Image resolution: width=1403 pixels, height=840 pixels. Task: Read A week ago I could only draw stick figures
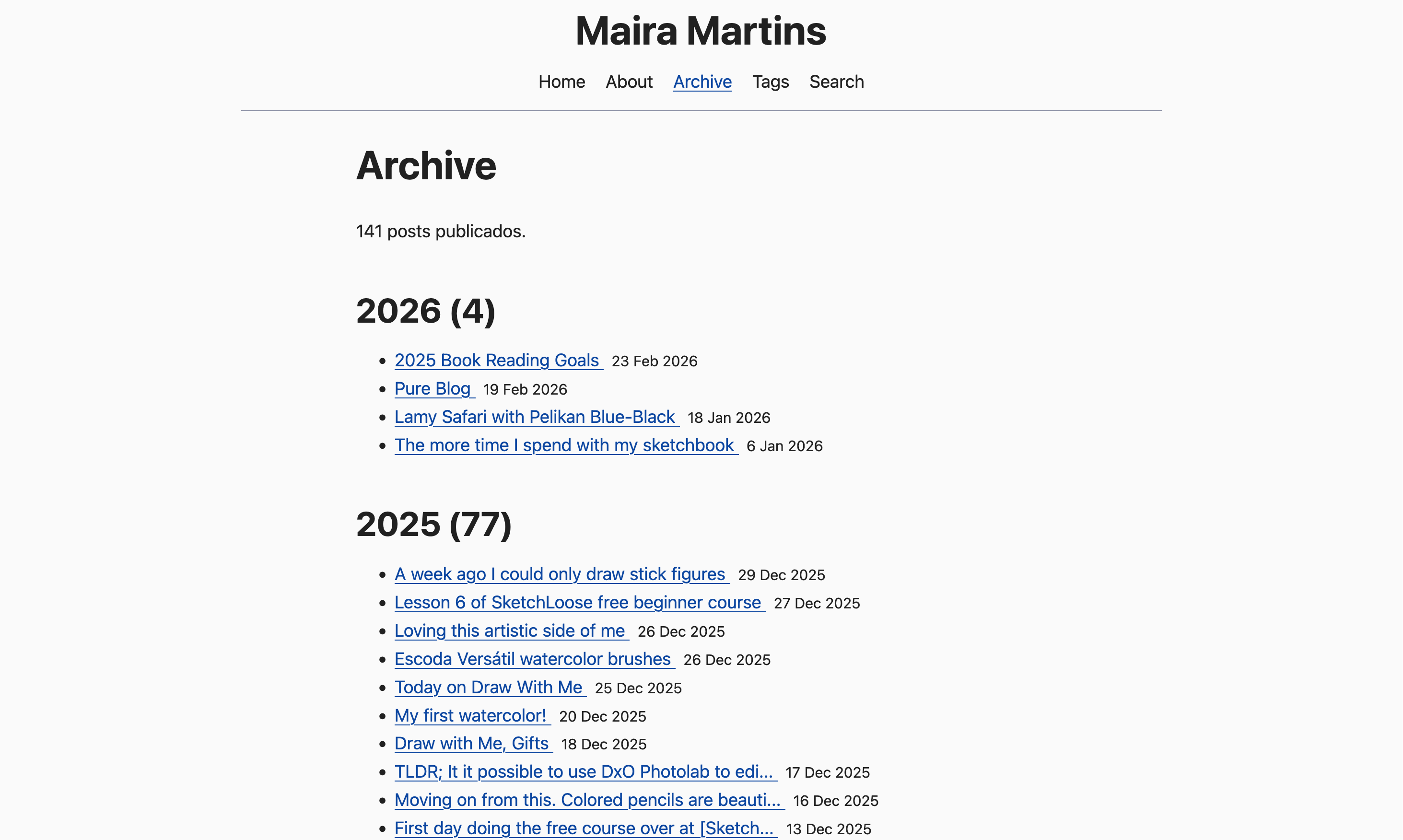[x=560, y=574]
